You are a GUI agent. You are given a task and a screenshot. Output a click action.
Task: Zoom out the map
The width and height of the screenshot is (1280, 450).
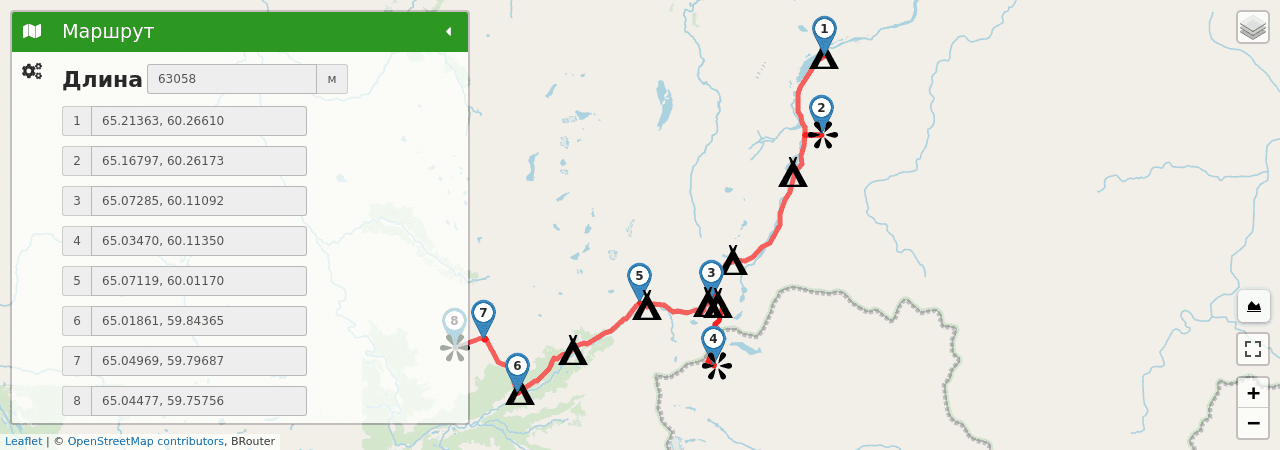1253,423
